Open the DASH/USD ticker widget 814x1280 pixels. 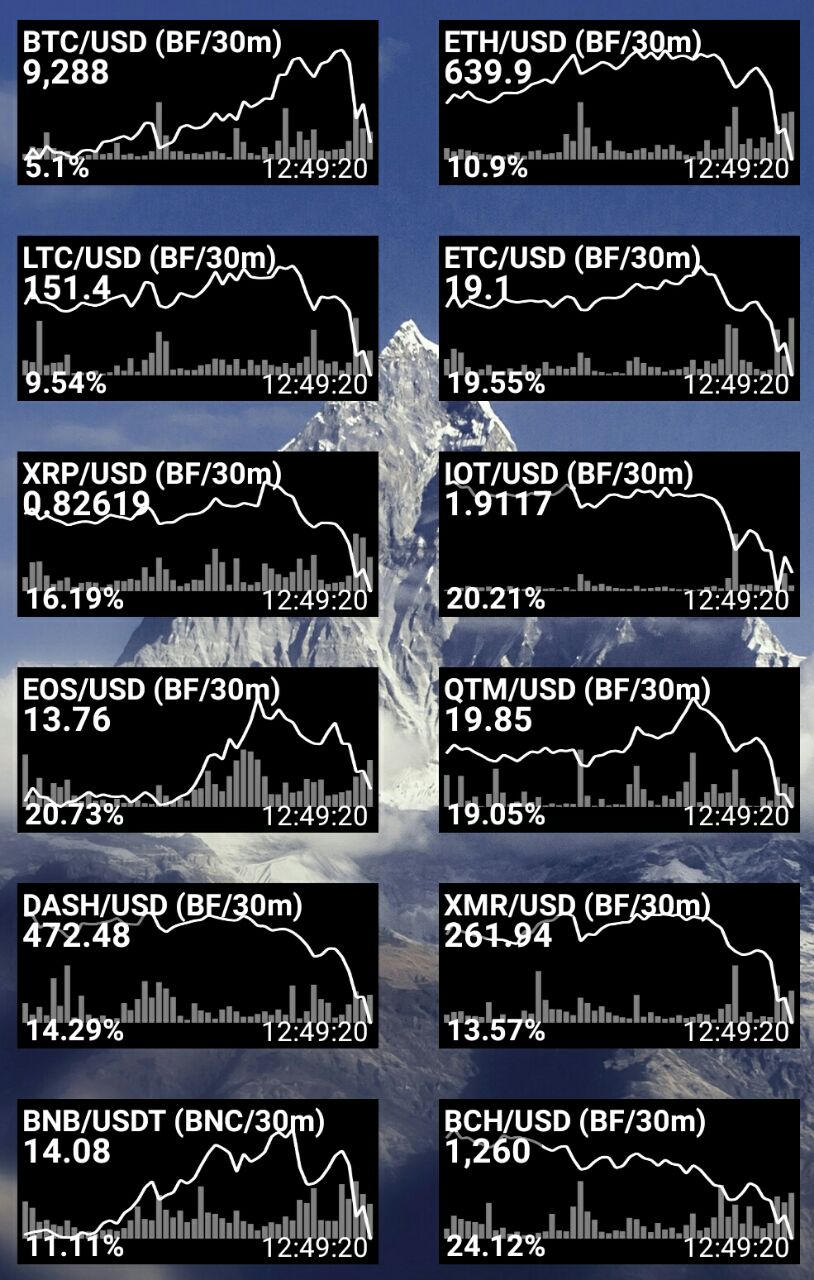coord(198,965)
